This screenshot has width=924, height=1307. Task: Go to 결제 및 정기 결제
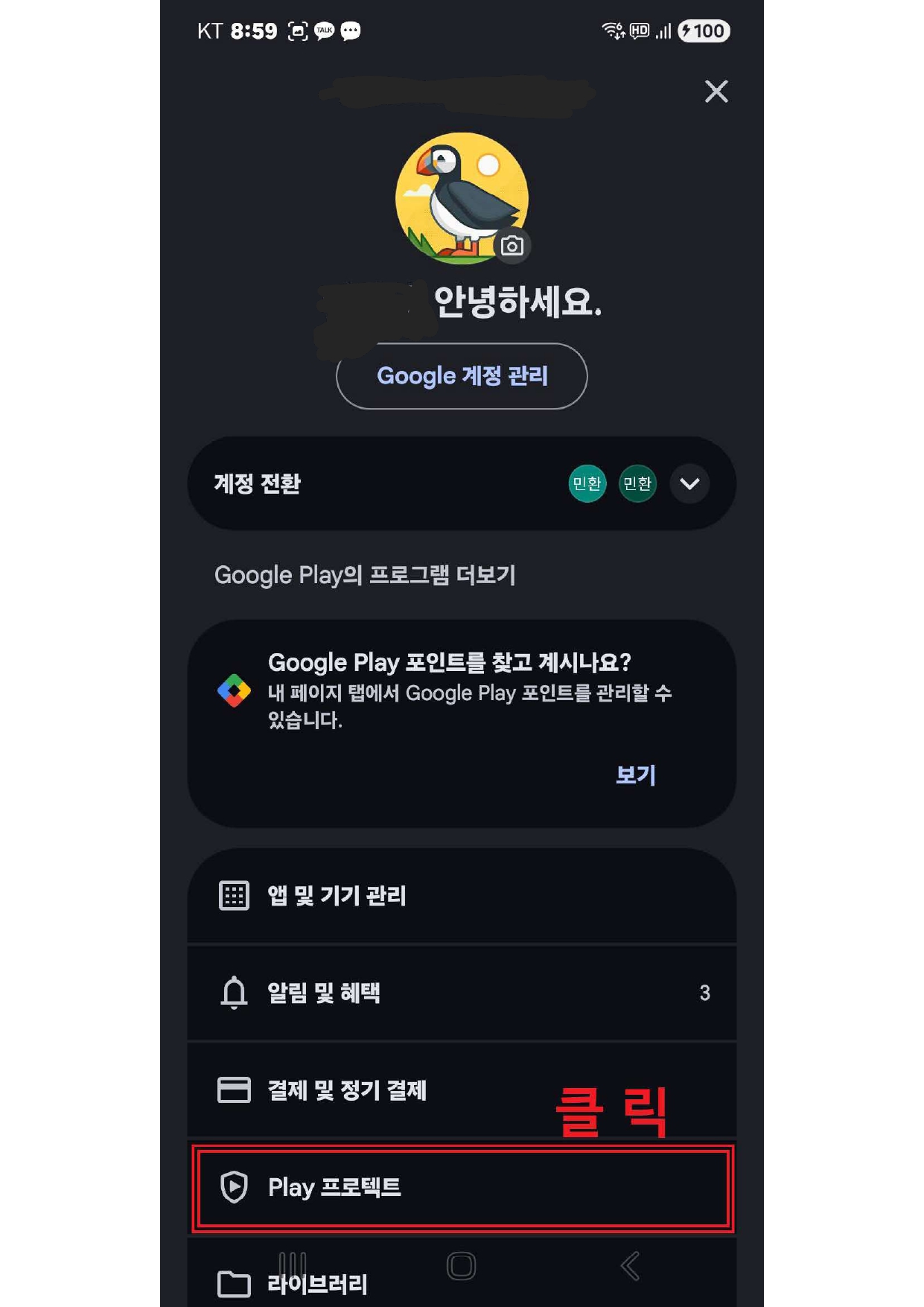[x=462, y=1090]
